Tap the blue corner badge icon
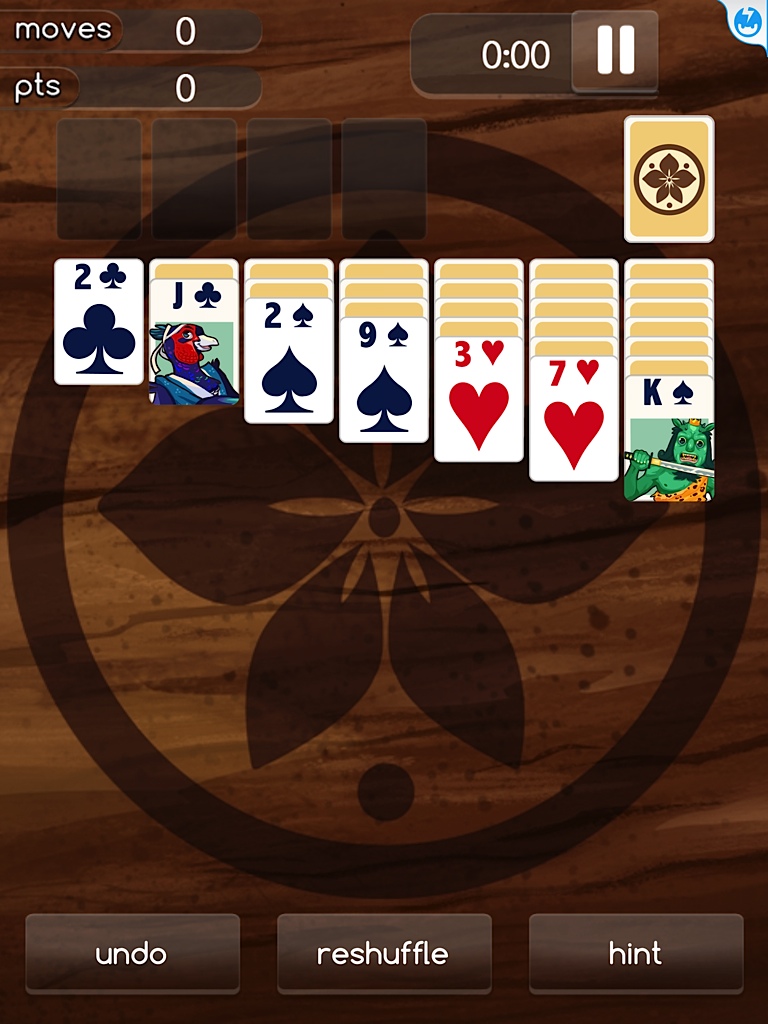The image size is (768, 1024). 748,20
